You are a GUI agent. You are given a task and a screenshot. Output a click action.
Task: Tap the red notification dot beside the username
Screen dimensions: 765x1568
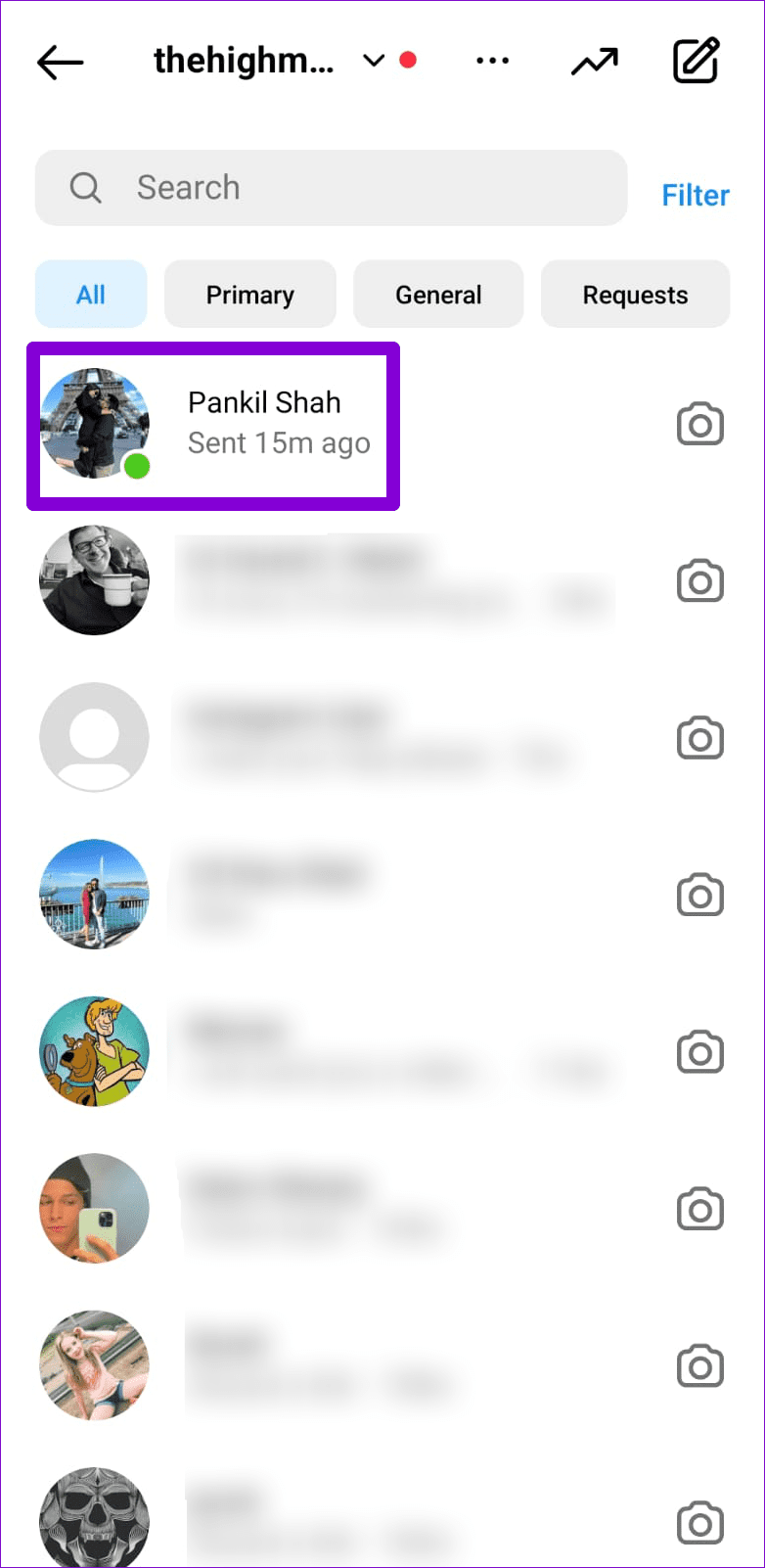(408, 59)
